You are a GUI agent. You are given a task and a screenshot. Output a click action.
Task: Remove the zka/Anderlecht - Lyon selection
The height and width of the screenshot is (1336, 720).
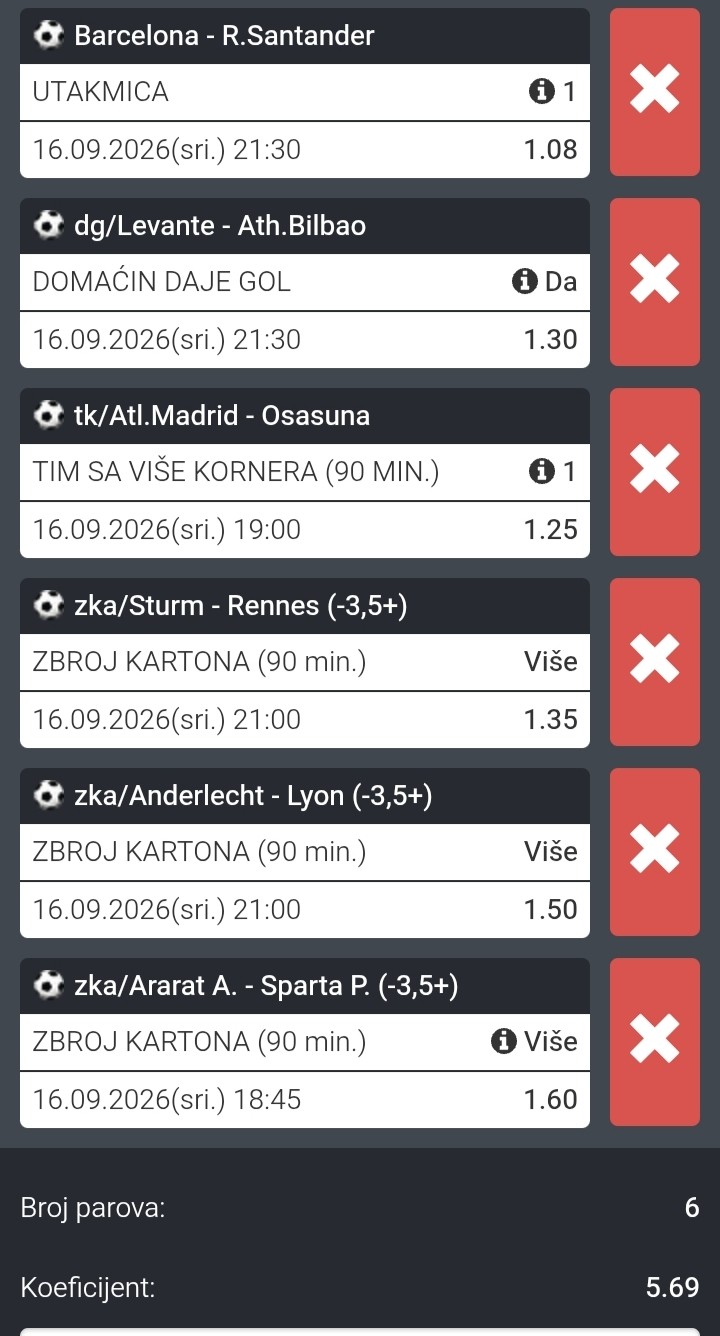tap(655, 852)
